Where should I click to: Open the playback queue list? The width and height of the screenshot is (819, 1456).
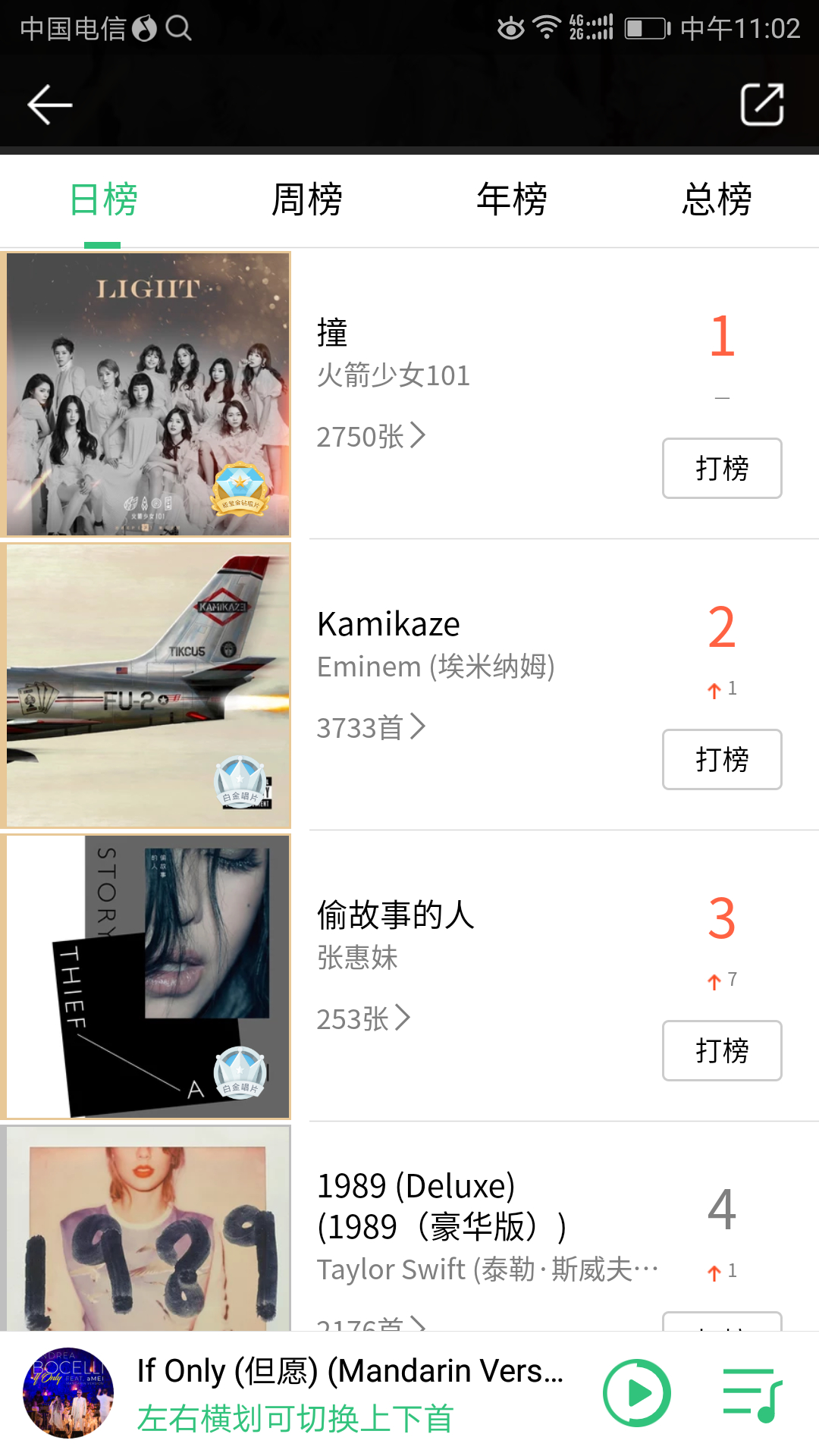751,1395
